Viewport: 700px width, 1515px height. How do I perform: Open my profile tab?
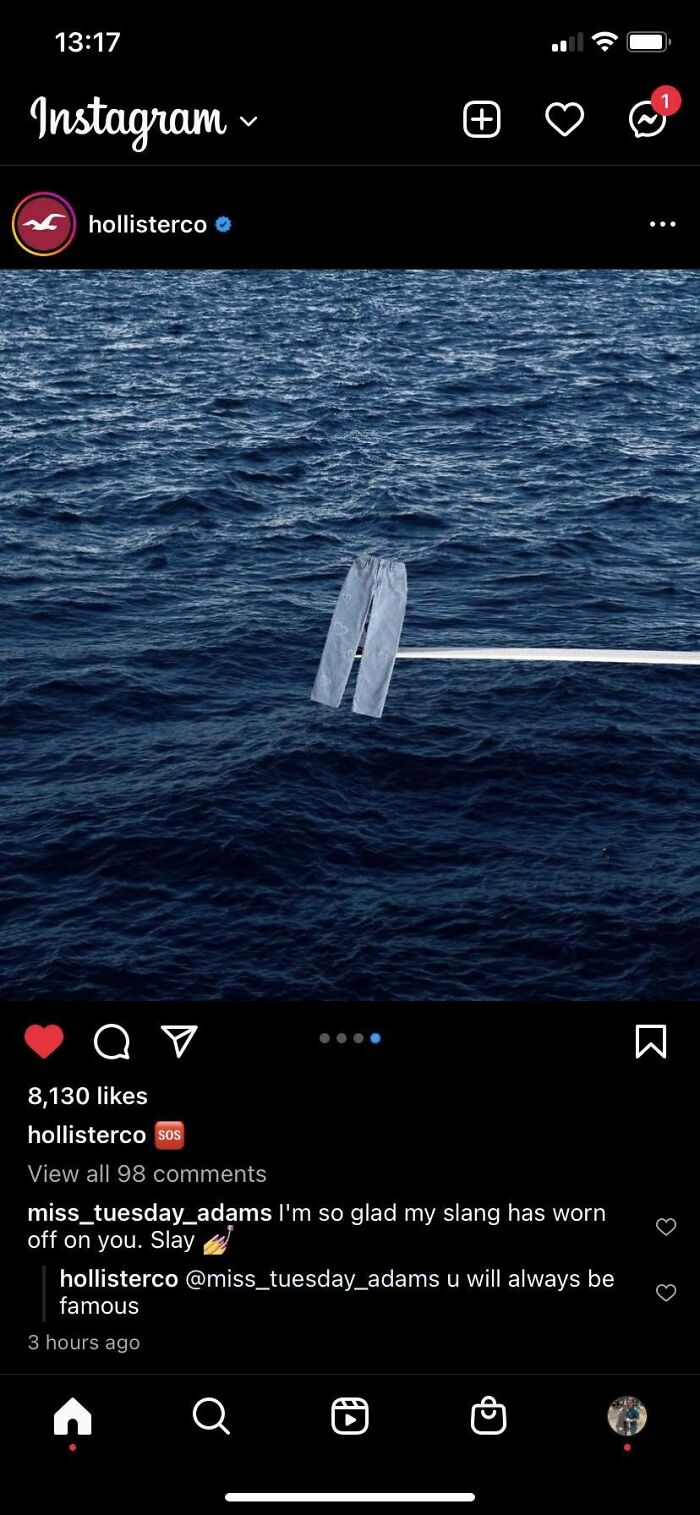627,1416
